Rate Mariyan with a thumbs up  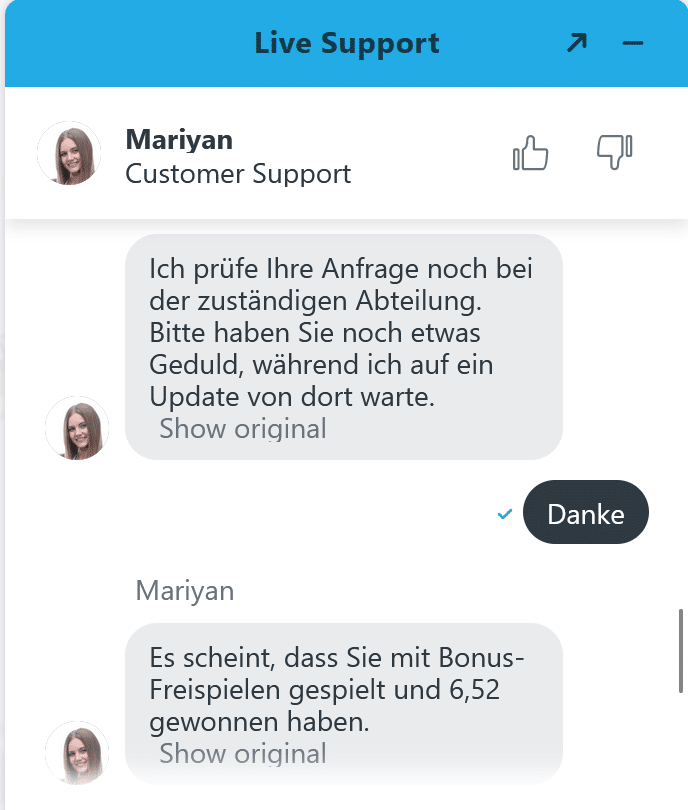531,154
